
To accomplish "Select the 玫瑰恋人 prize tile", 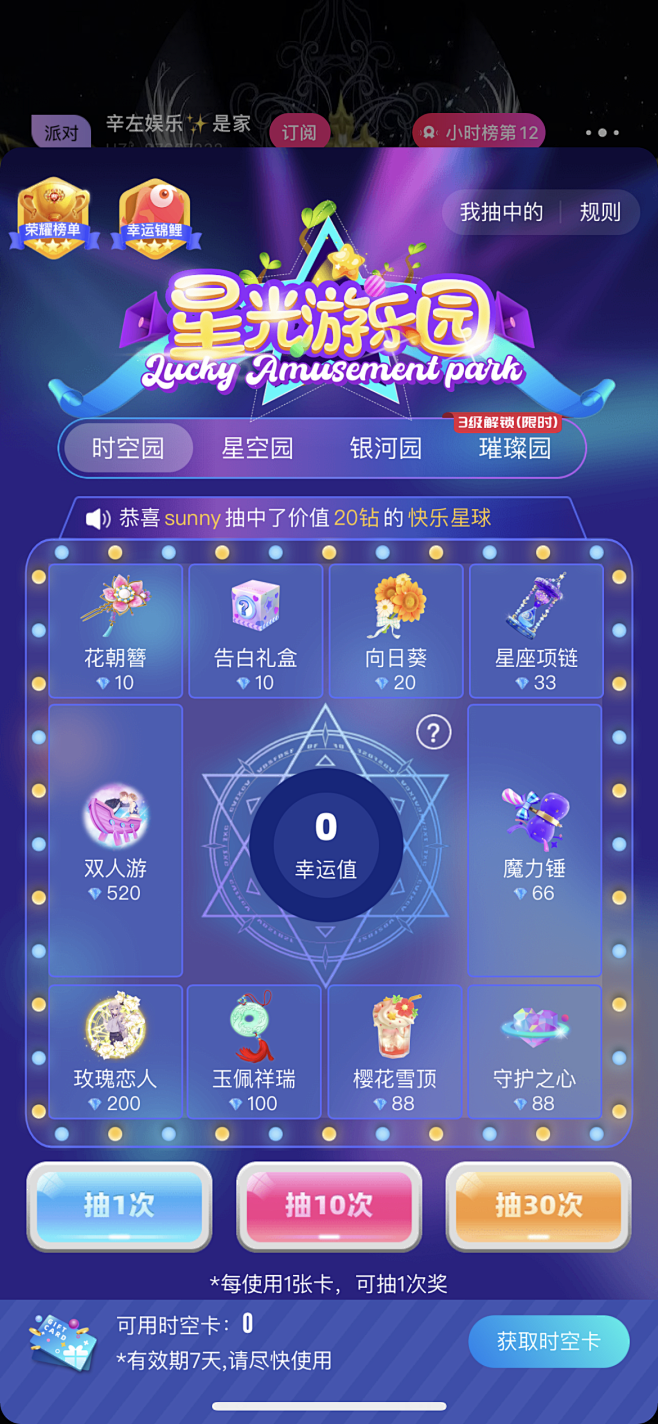I will coord(116,1051).
